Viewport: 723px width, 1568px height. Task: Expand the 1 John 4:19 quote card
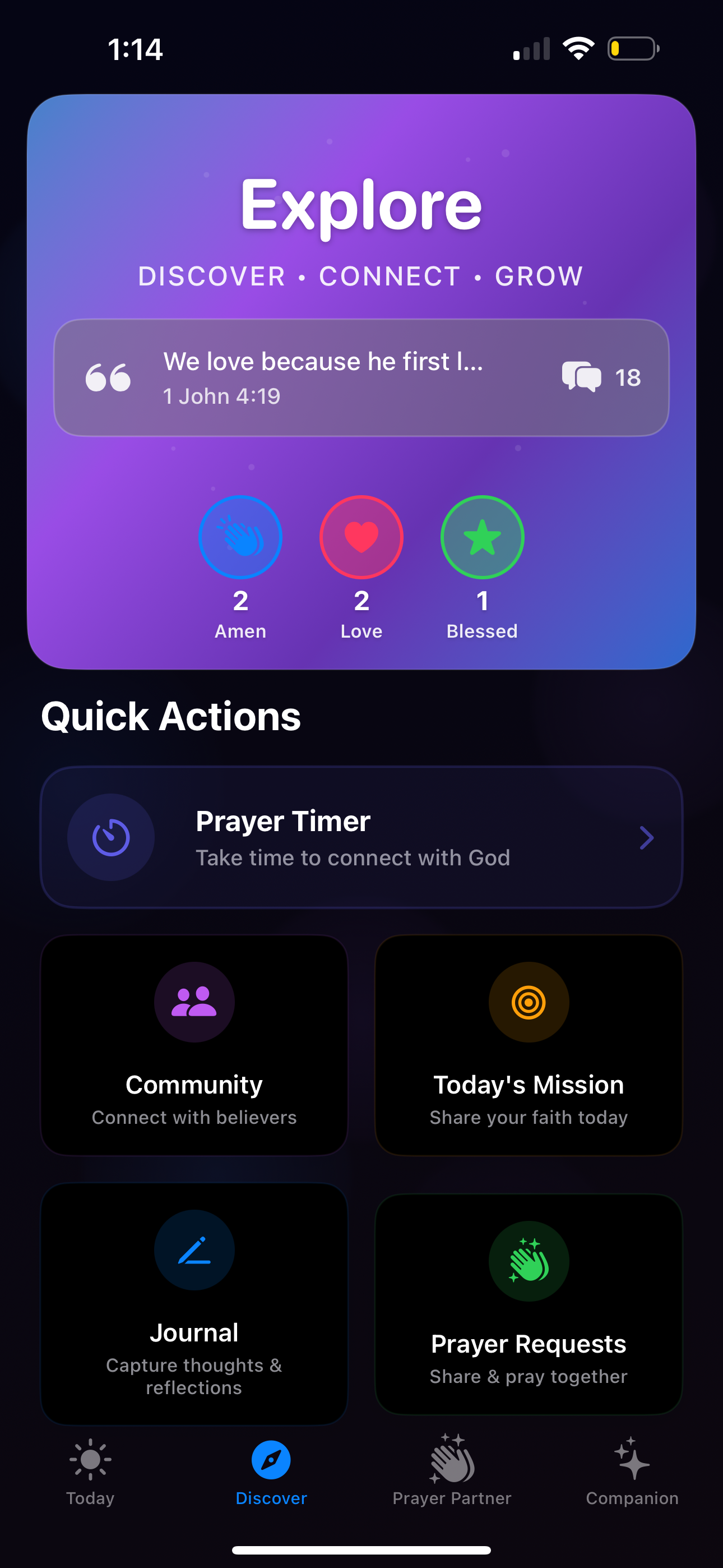pyautogui.click(x=361, y=376)
